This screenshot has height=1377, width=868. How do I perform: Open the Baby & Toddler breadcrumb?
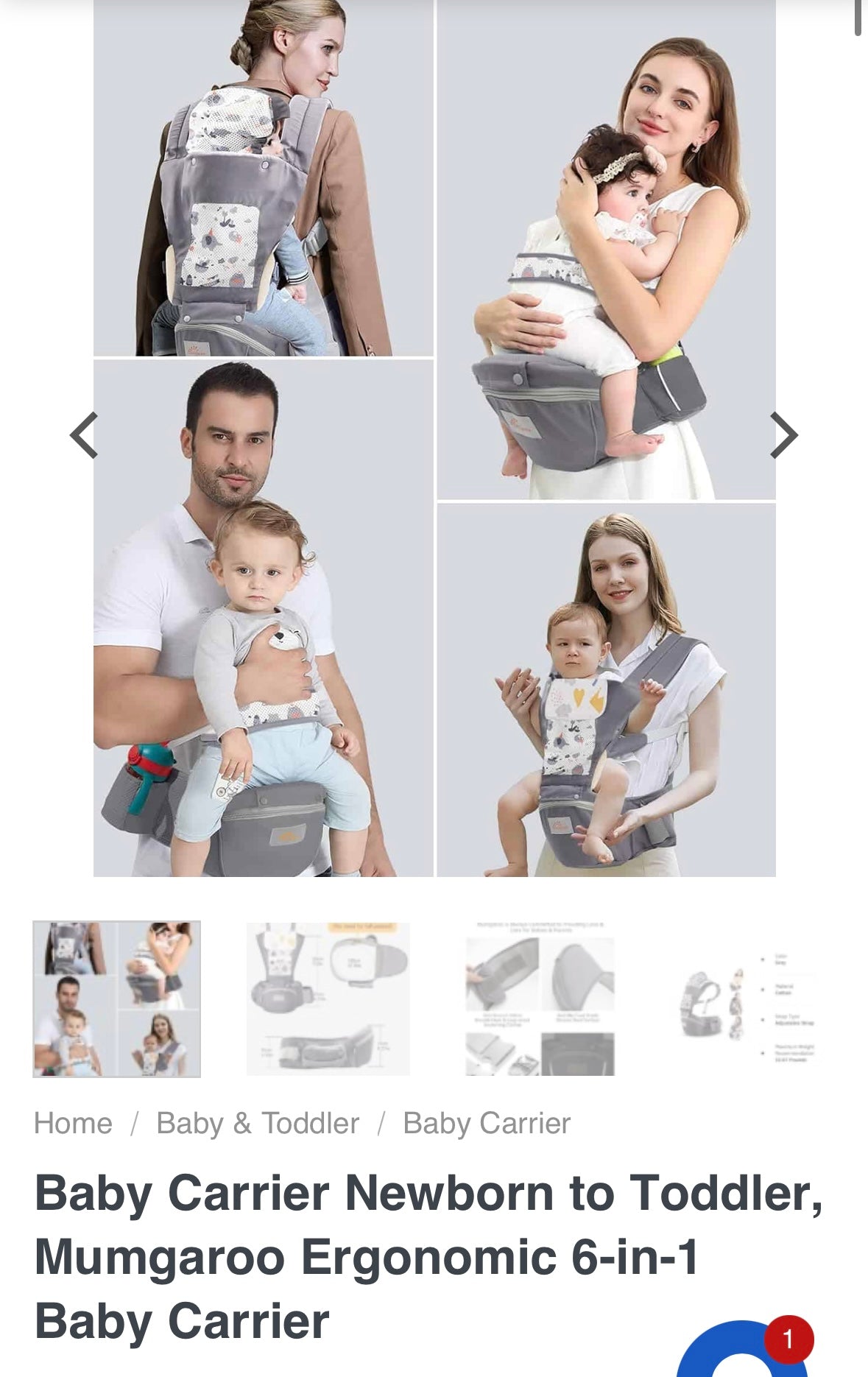[x=258, y=1124]
